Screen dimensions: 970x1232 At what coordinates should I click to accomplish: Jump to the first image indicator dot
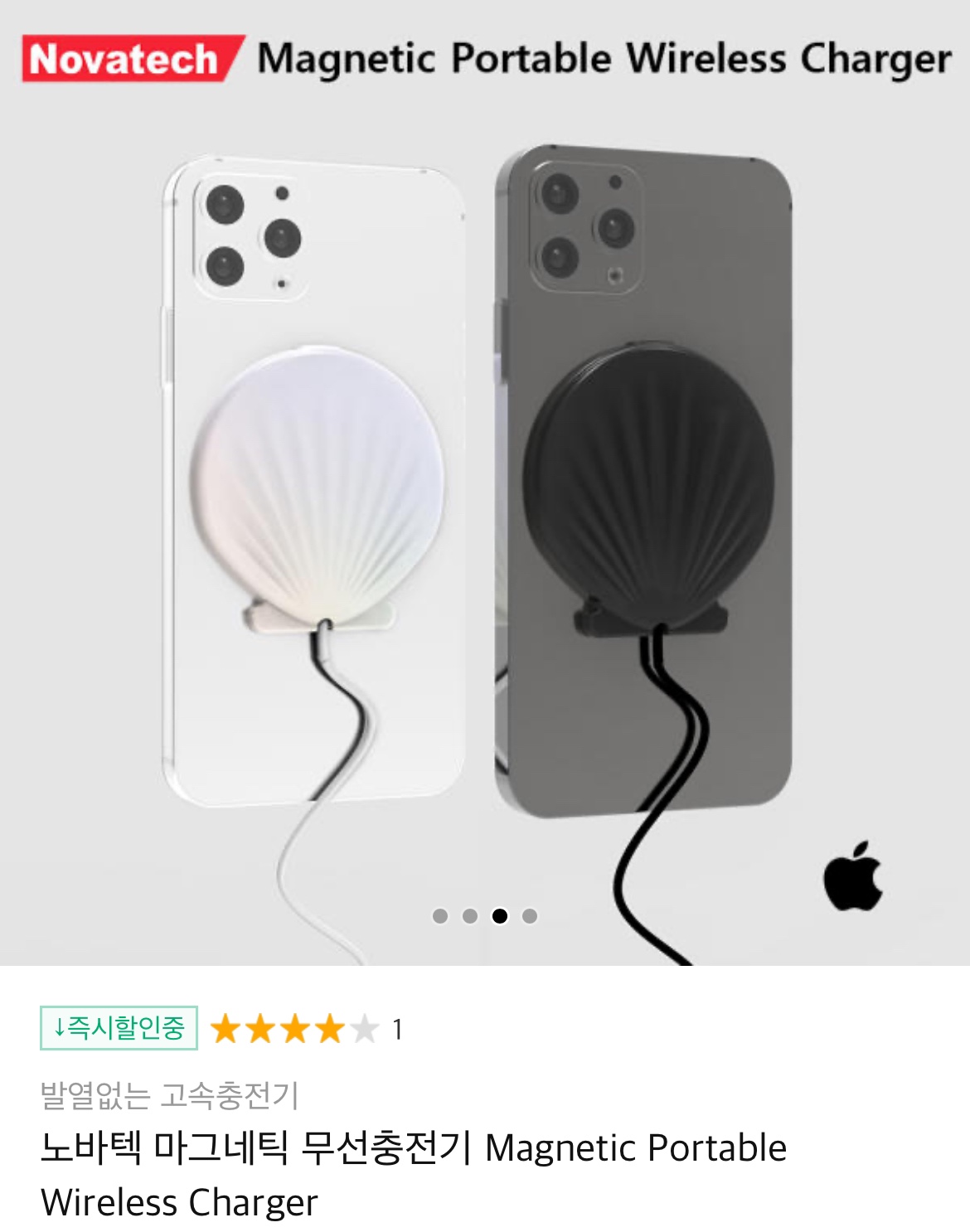(440, 916)
